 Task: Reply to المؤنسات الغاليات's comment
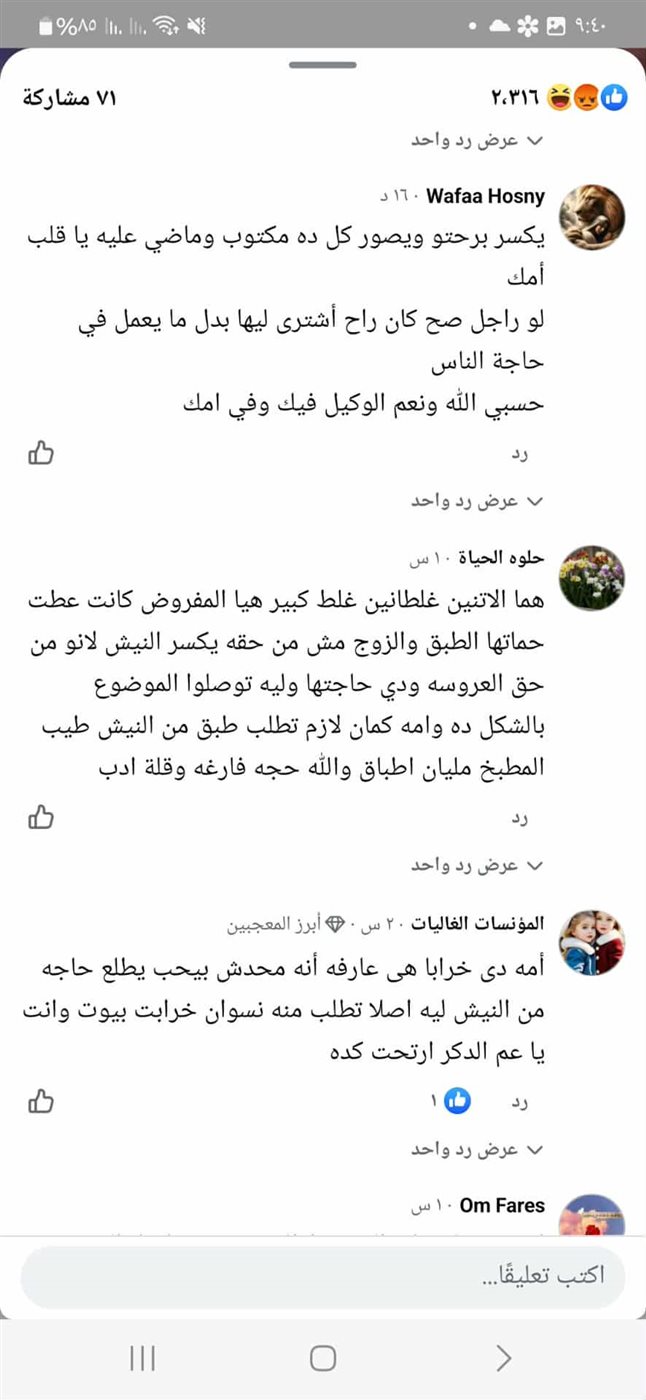(x=518, y=1102)
